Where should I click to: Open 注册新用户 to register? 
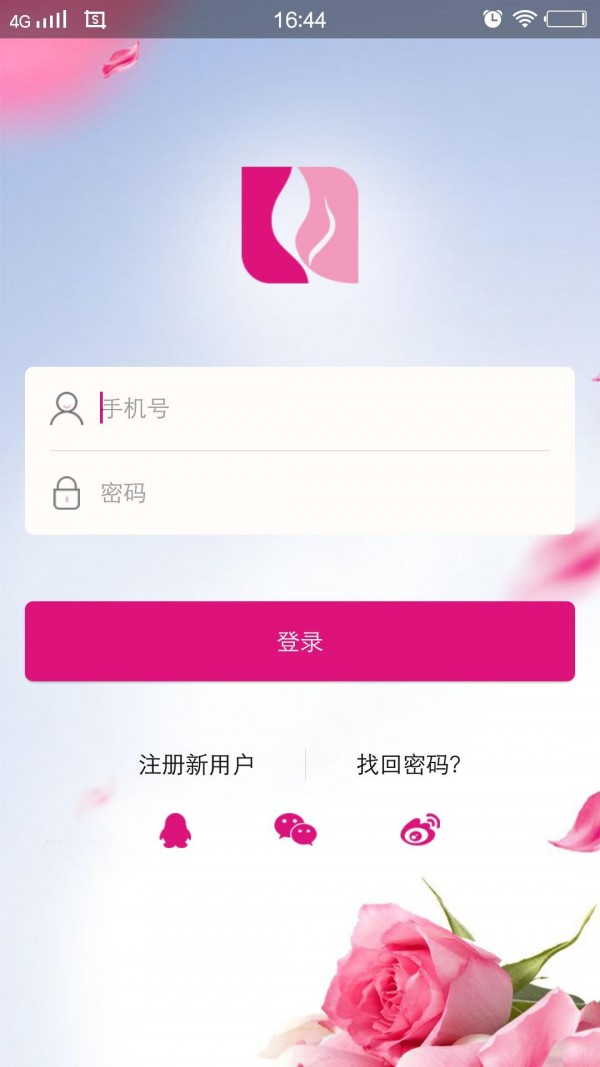(x=196, y=765)
